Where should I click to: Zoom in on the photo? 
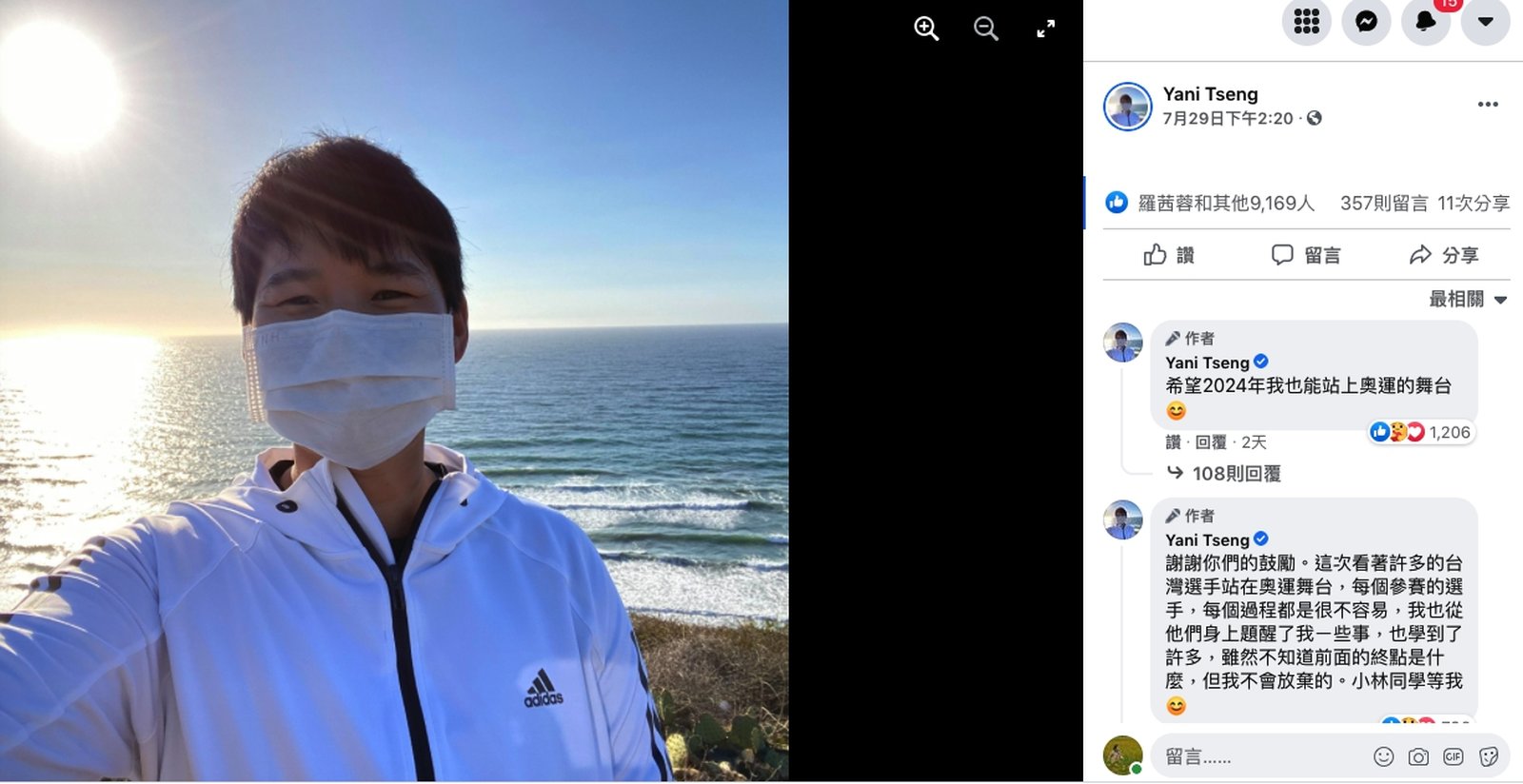click(926, 29)
